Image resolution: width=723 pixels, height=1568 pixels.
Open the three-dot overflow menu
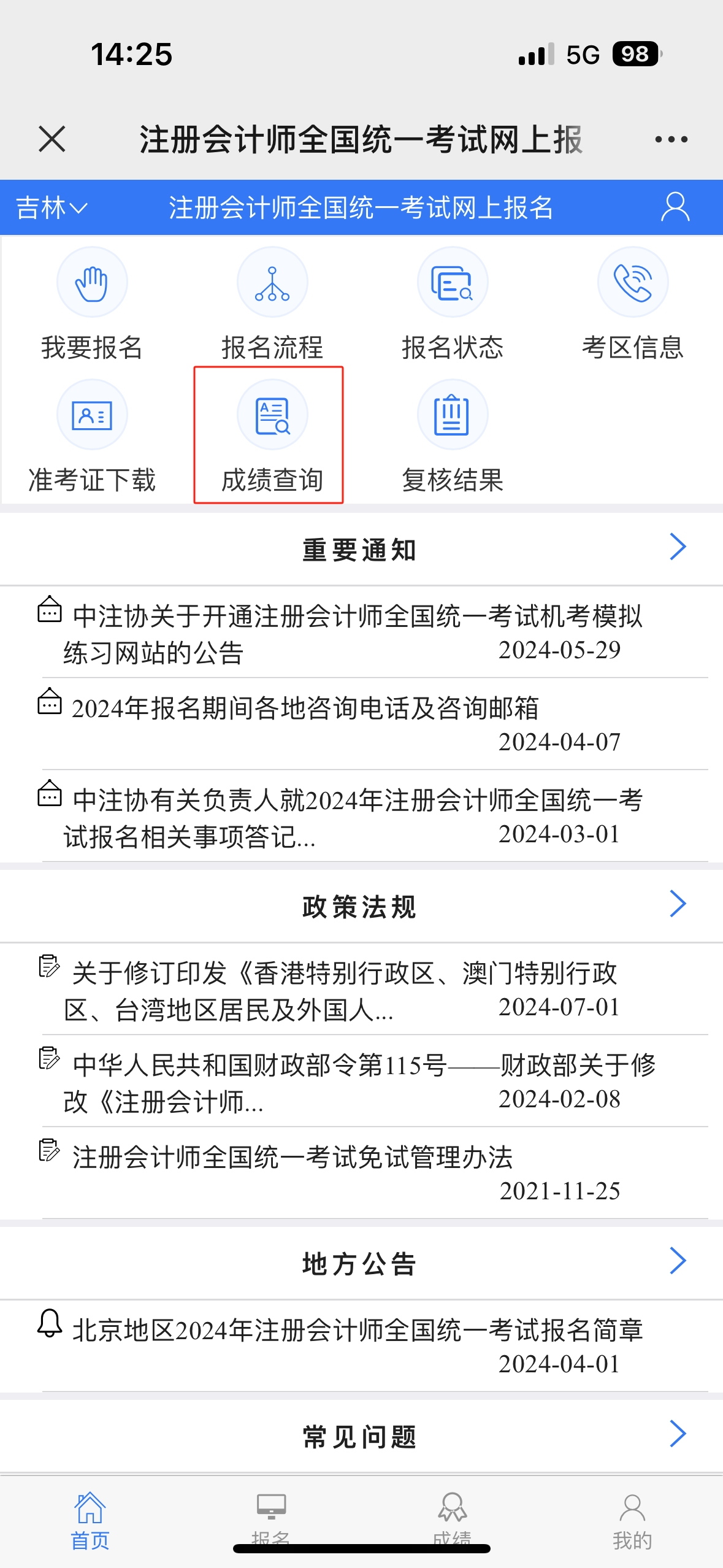(671, 139)
